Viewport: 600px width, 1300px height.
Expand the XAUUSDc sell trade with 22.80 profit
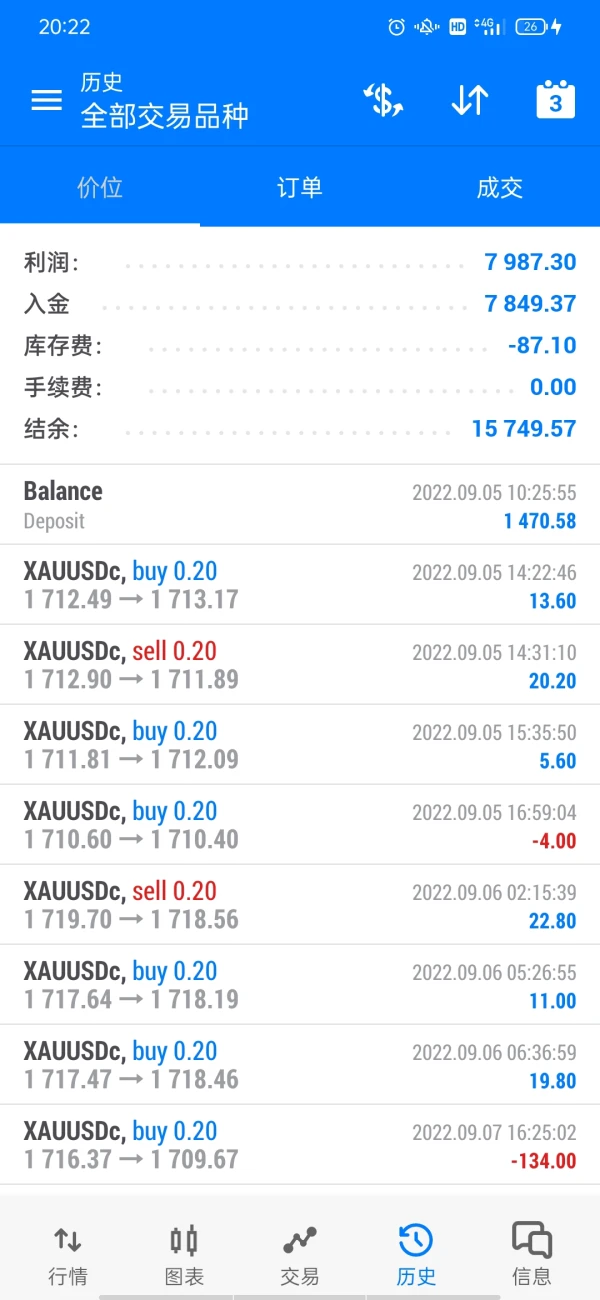pyautogui.click(x=300, y=905)
